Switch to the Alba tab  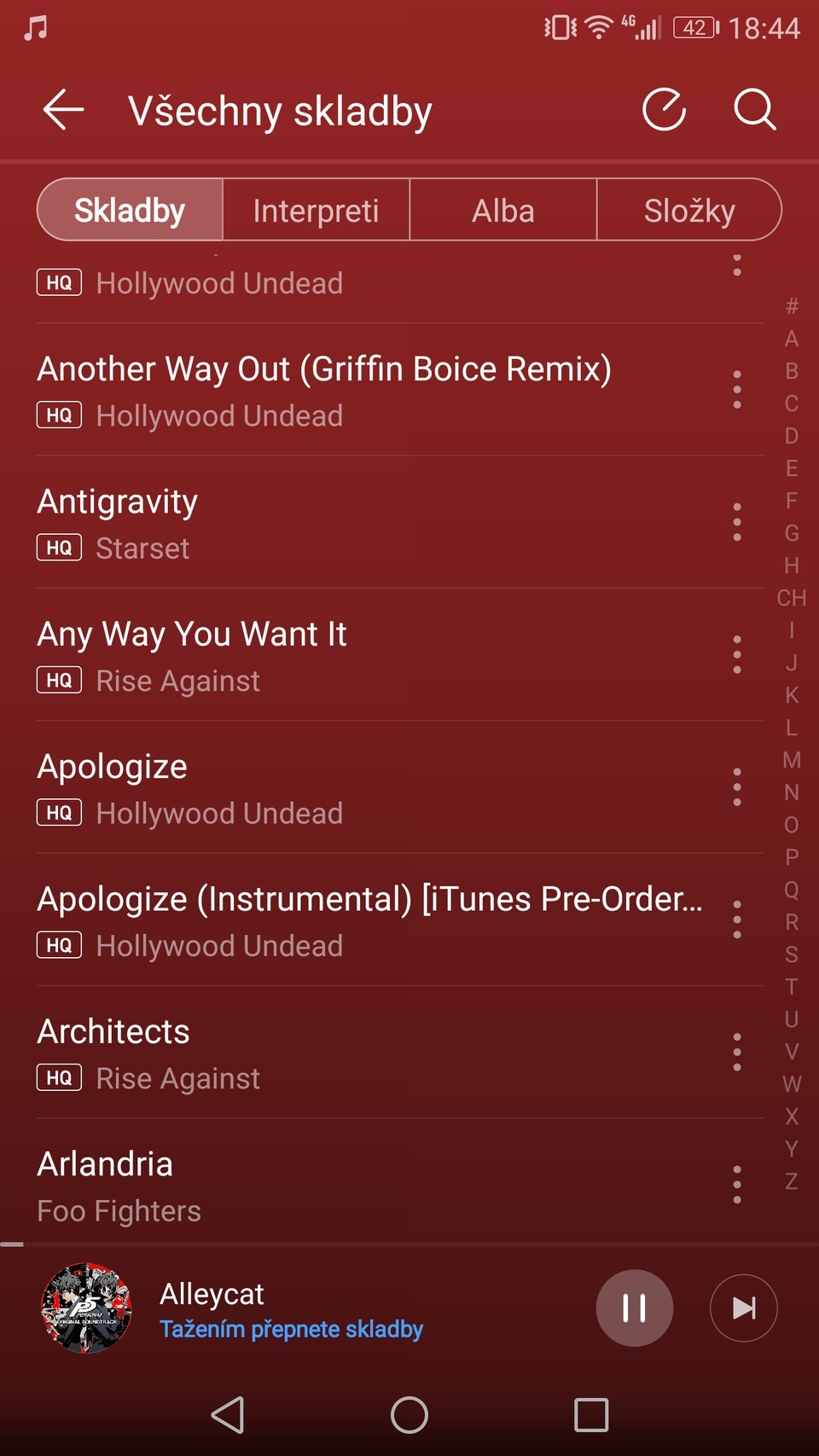(x=503, y=211)
